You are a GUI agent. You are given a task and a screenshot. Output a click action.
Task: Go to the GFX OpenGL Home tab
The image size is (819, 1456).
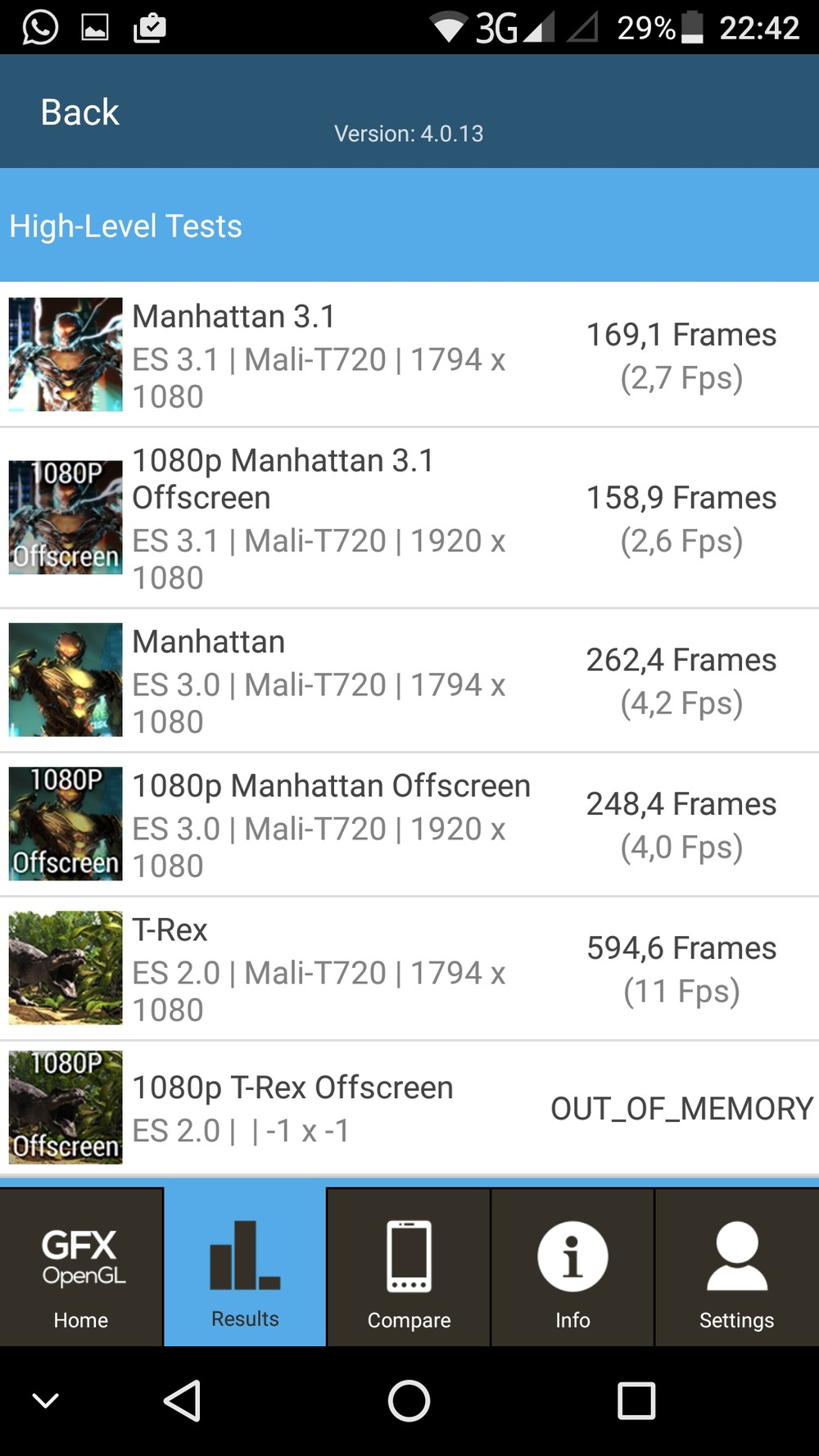[x=81, y=1267]
